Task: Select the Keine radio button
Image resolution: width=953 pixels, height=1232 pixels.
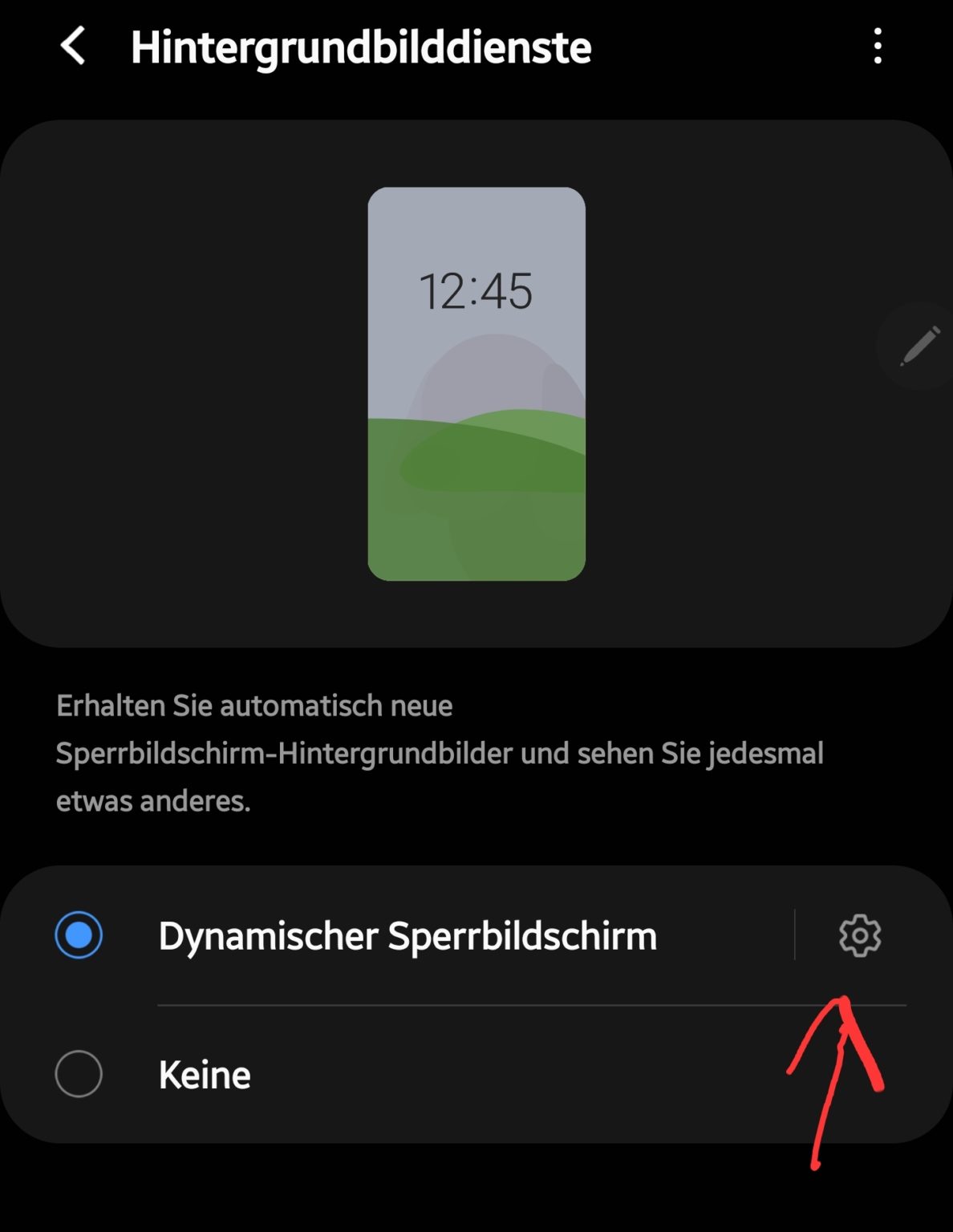Action: pyautogui.click(x=78, y=1075)
